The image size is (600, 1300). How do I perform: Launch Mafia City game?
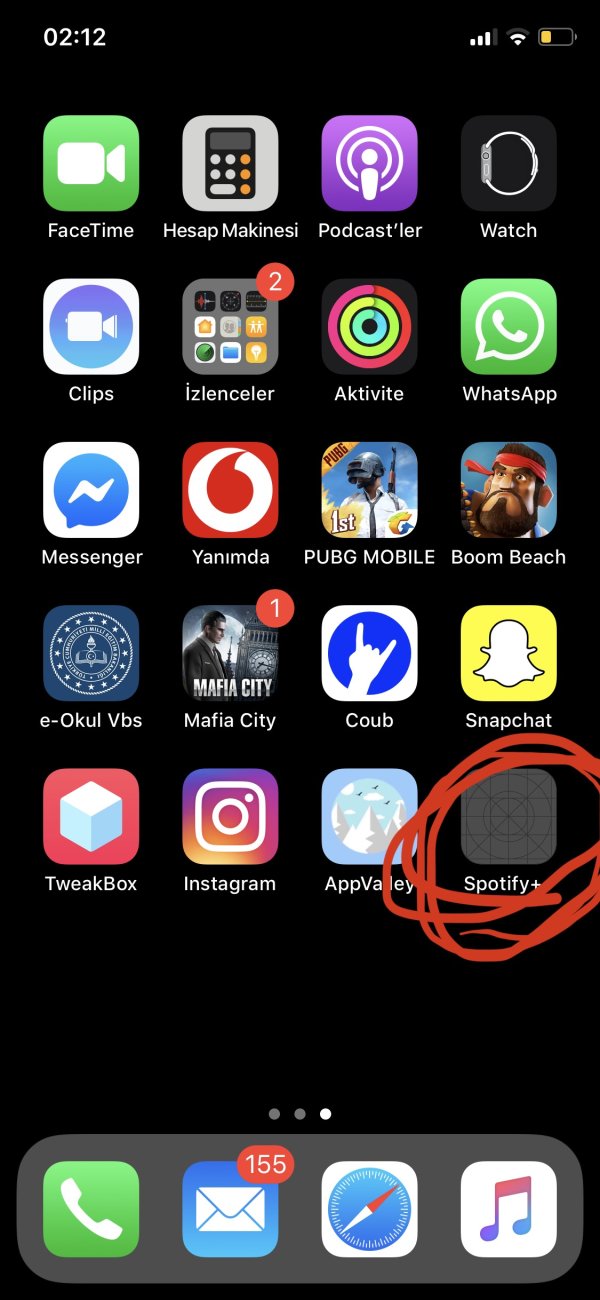pos(230,652)
